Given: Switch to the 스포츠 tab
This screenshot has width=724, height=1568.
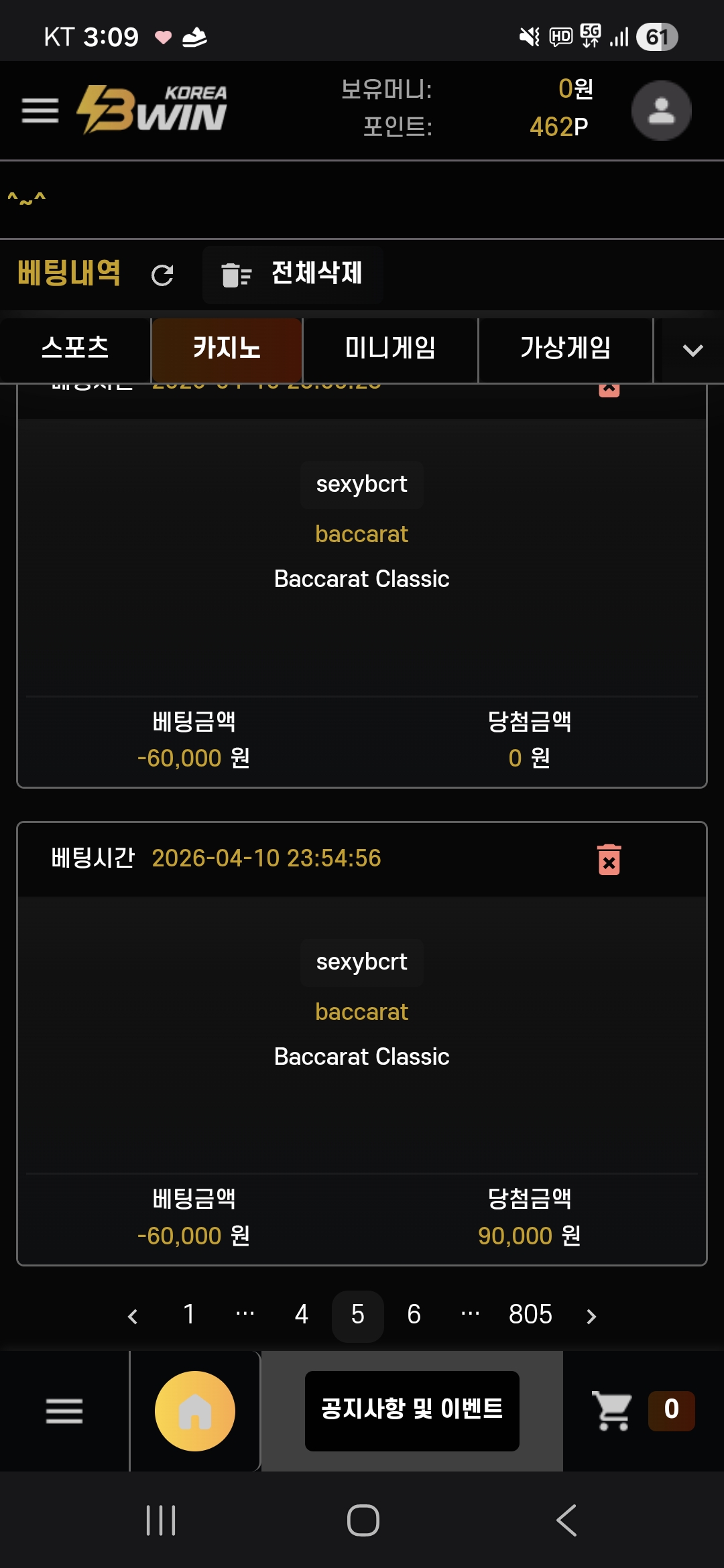Looking at the screenshot, I should 75,348.
